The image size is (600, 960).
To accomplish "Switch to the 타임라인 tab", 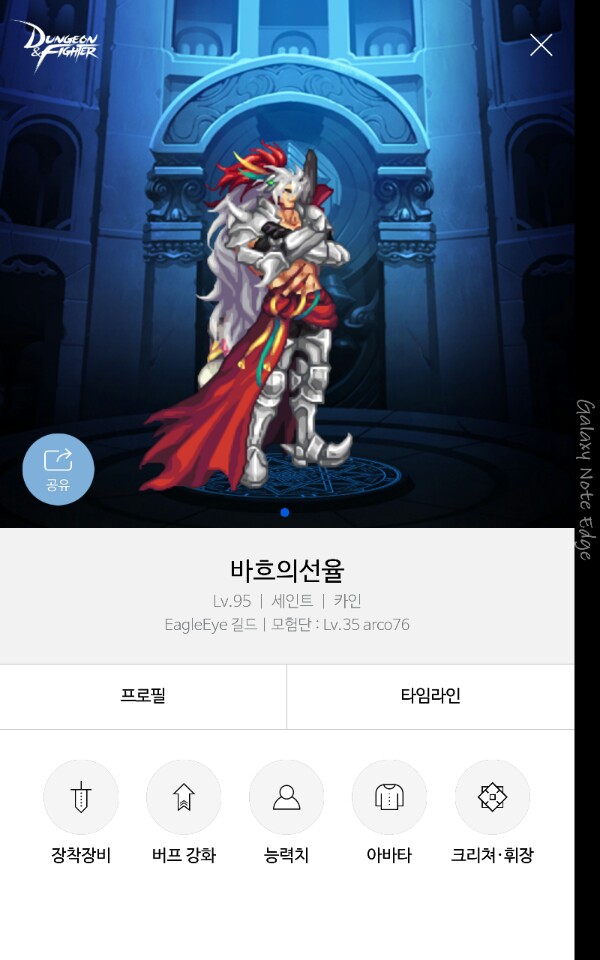I will (x=430, y=696).
